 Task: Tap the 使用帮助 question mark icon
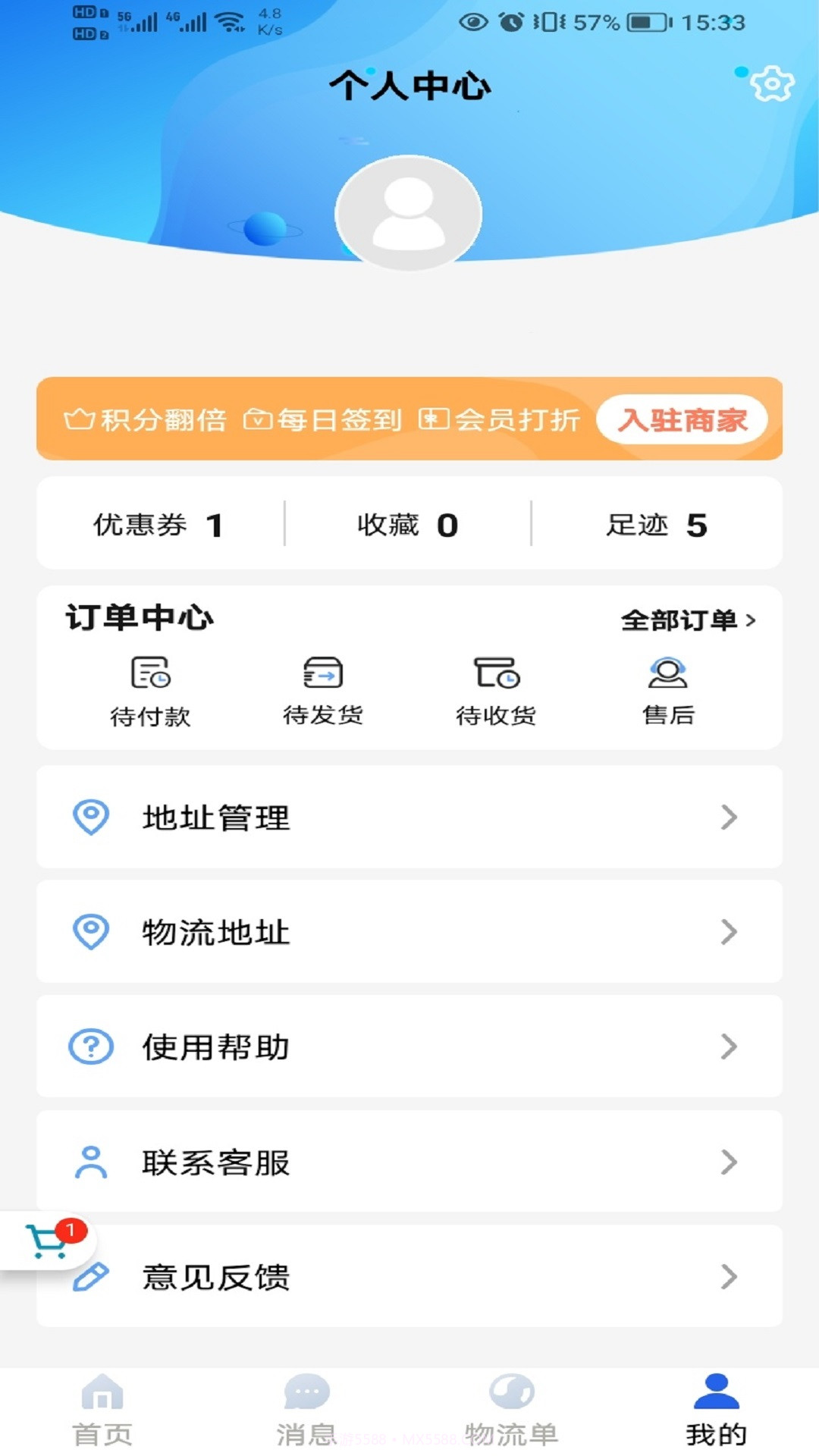(90, 1046)
